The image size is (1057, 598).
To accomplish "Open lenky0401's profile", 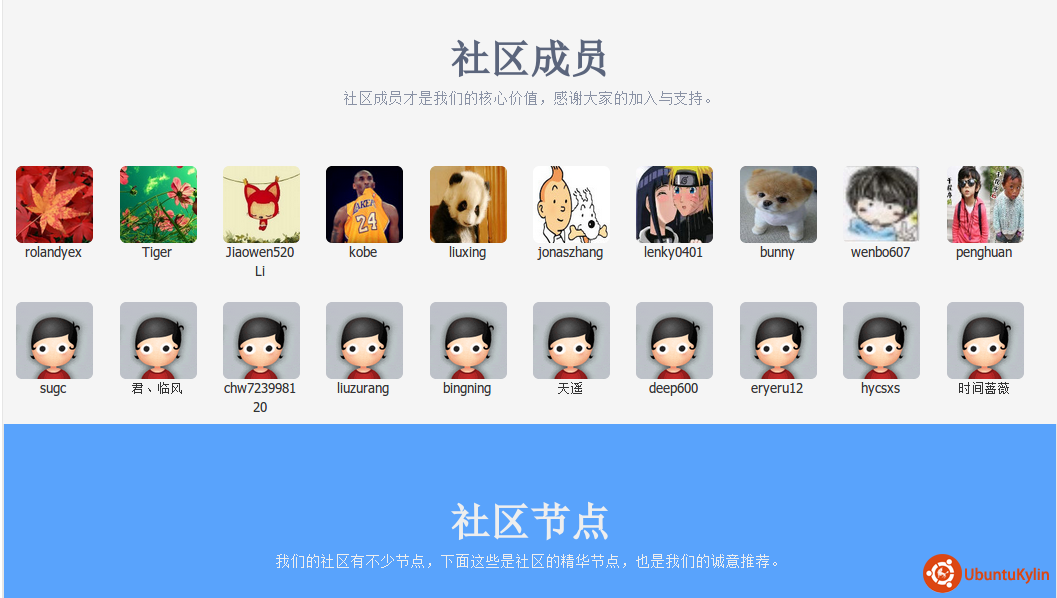I will coord(674,205).
